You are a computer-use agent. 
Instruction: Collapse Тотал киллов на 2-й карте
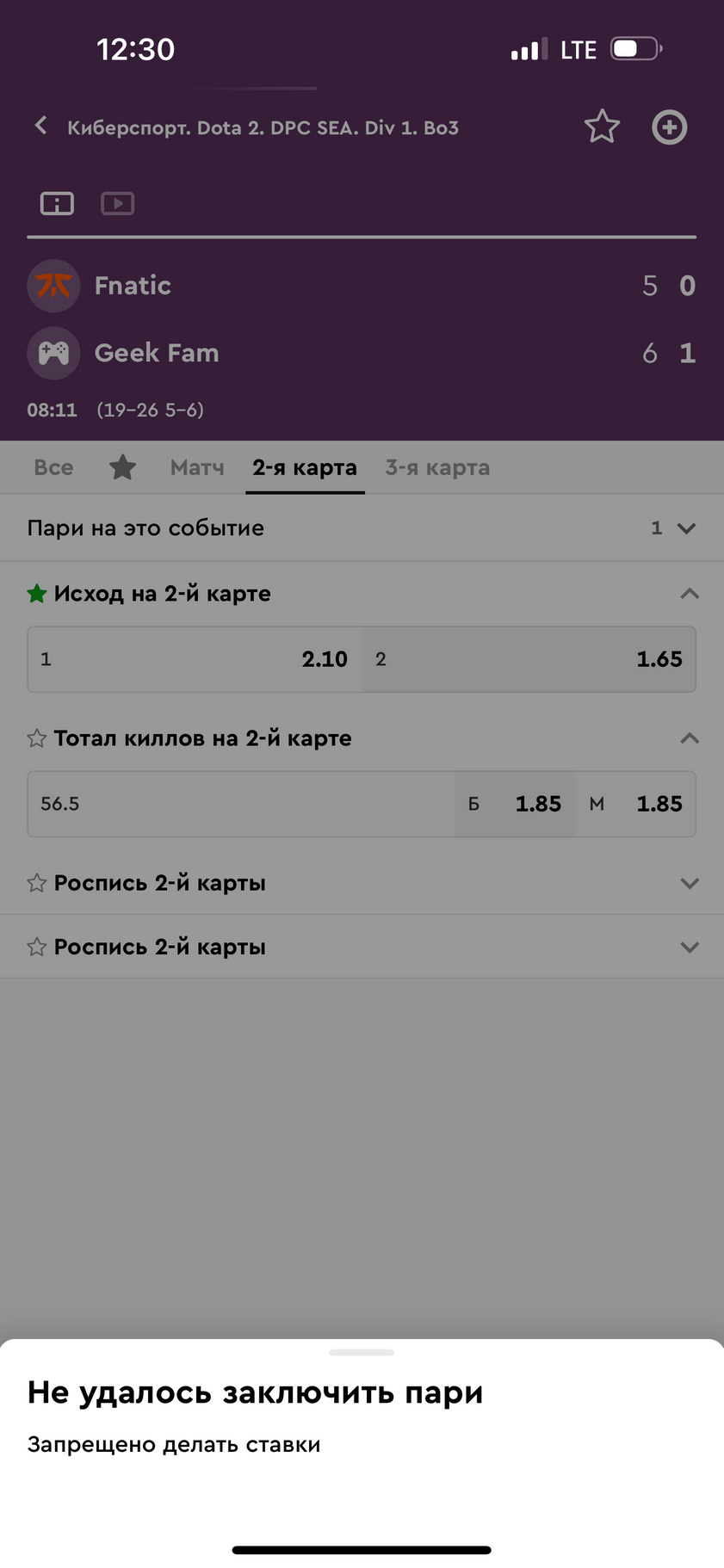point(689,738)
